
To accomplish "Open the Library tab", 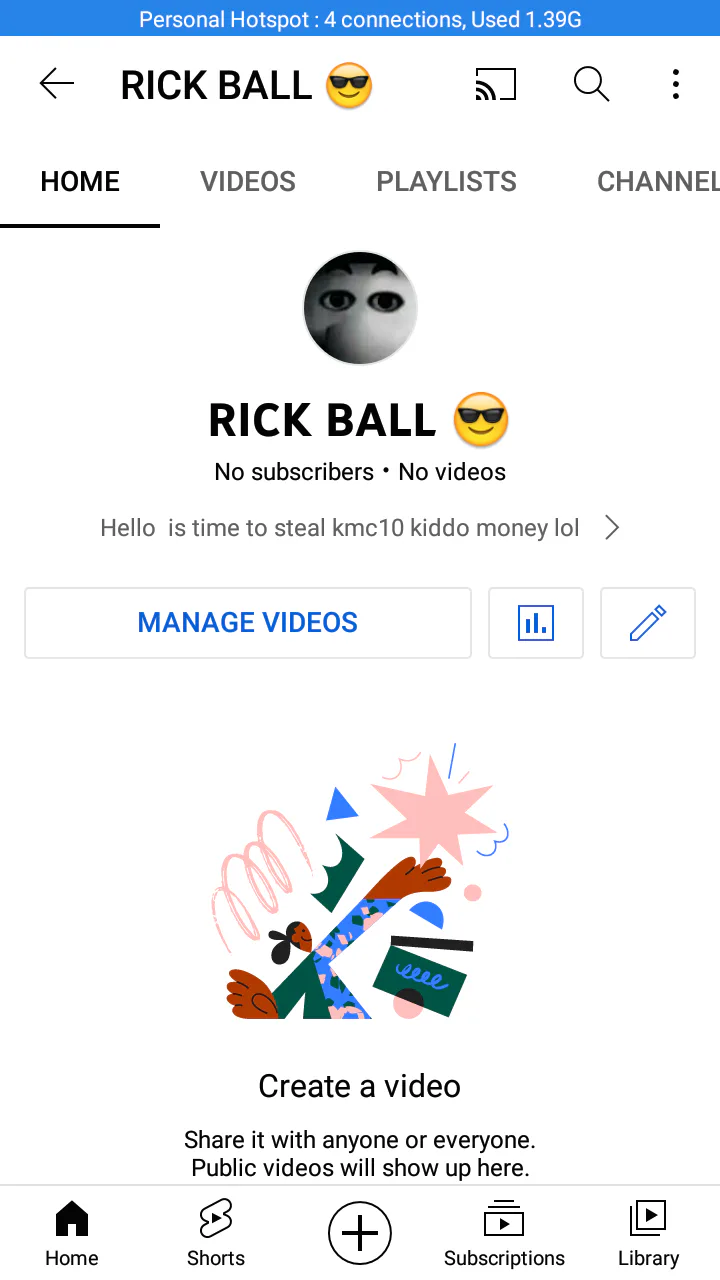I will [648, 1233].
